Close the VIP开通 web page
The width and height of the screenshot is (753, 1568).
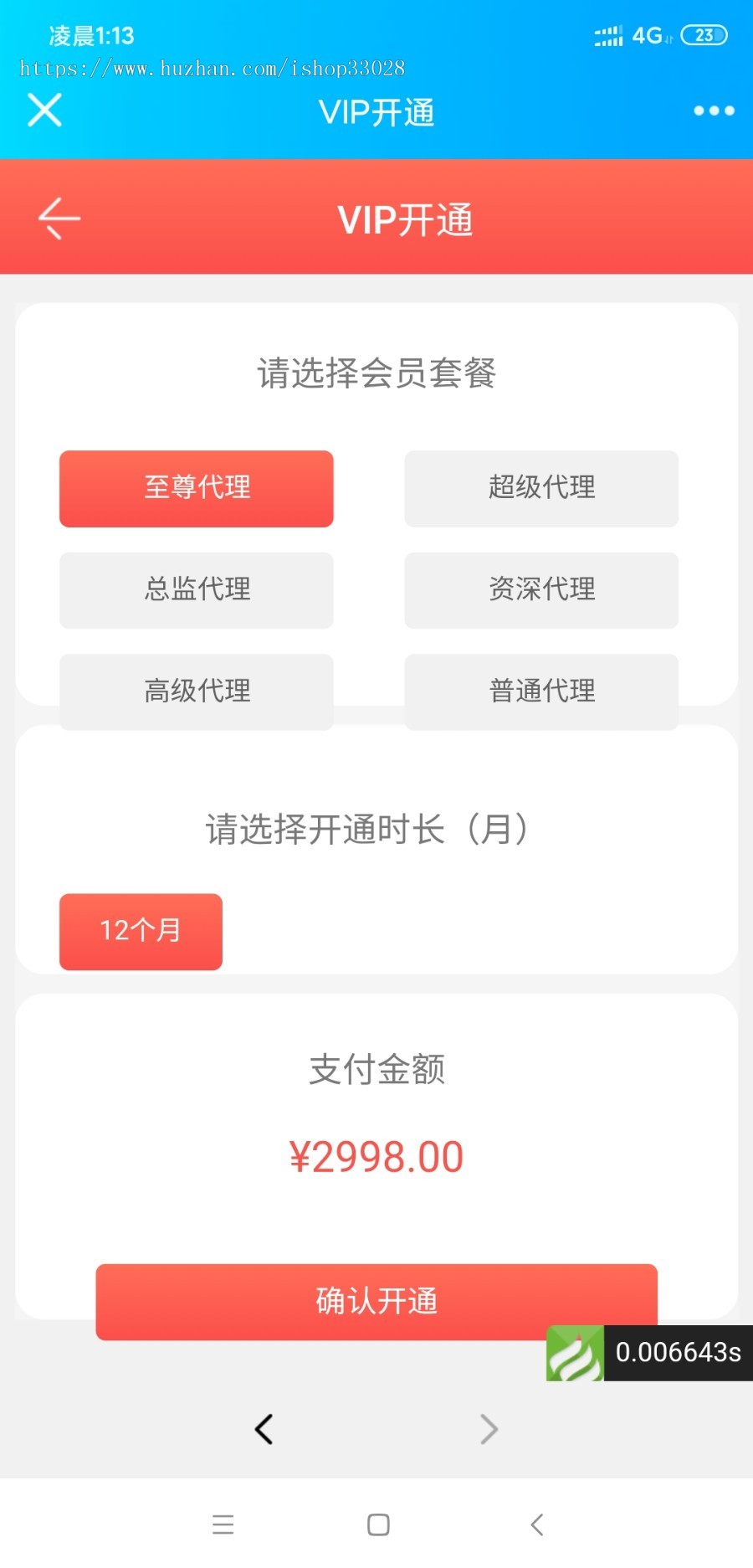pyautogui.click(x=44, y=111)
